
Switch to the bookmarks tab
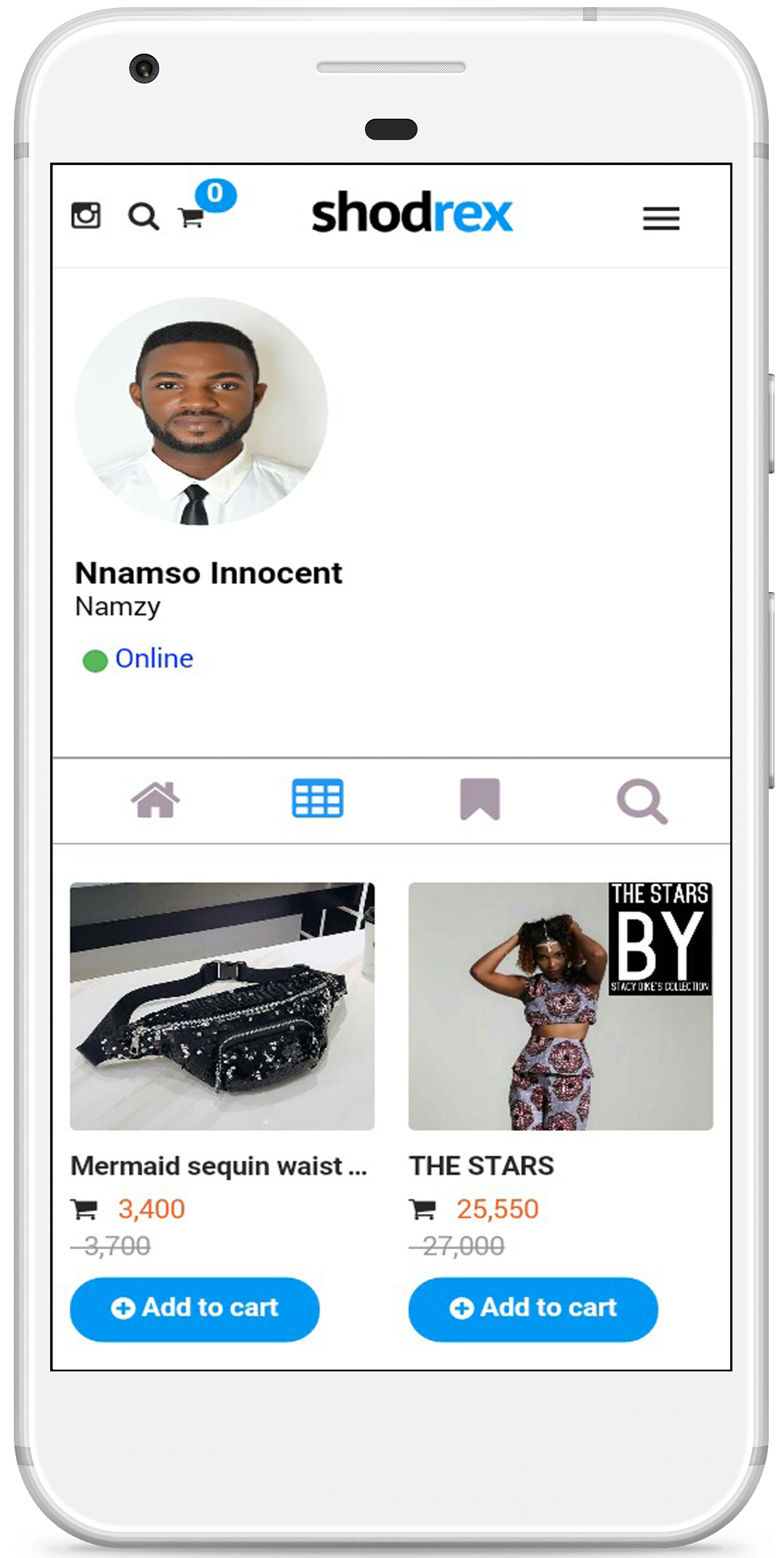[x=480, y=799]
